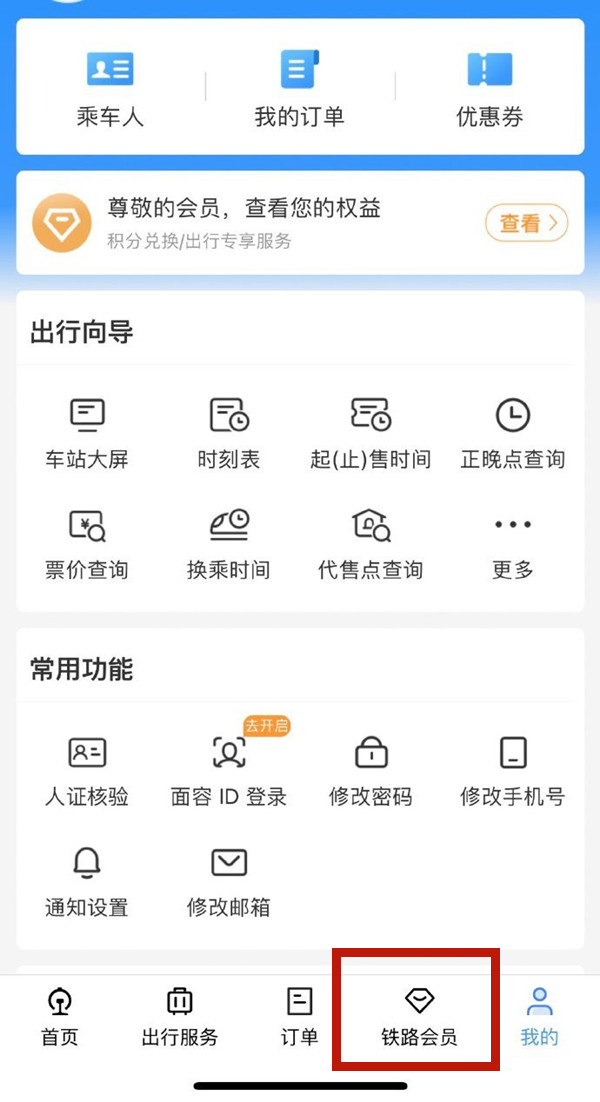Viewport: 600px width, 1102px height.
Task: Show 更多 travel guide options
Action: (512, 544)
